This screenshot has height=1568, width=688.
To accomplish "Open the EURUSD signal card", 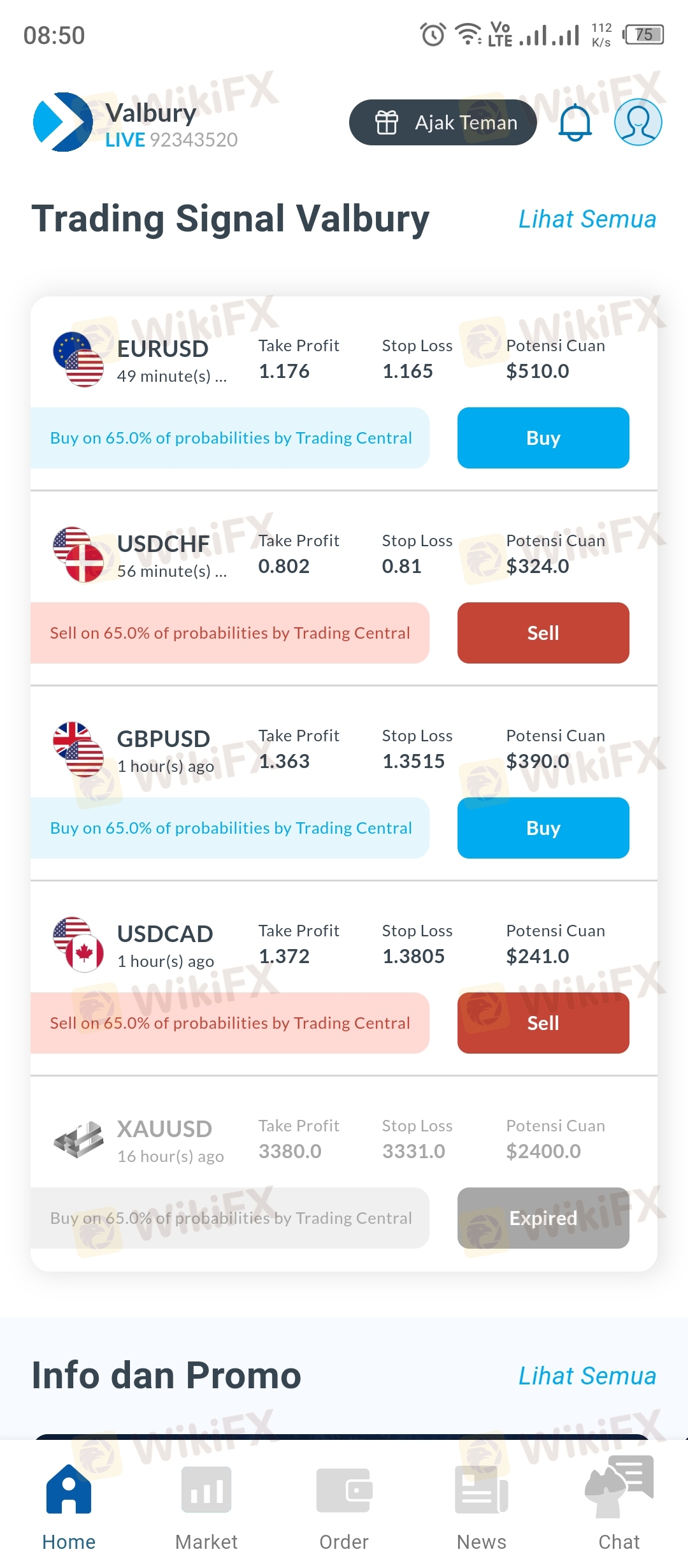I will pos(344,394).
